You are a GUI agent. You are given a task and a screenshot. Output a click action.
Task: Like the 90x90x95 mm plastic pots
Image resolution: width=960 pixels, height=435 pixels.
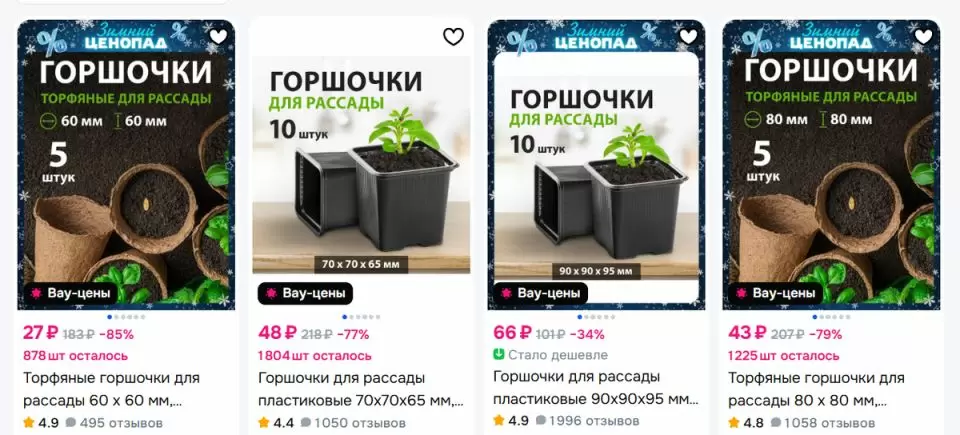click(x=688, y=37)
